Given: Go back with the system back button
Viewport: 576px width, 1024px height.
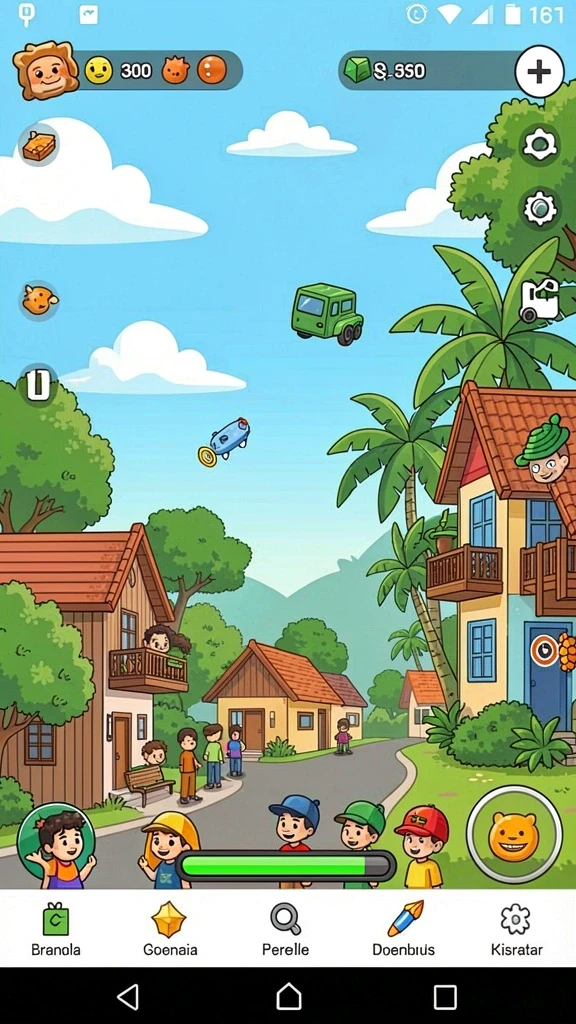Looking at the screenshot, I should pyautogui.click(x=129, y=997).
